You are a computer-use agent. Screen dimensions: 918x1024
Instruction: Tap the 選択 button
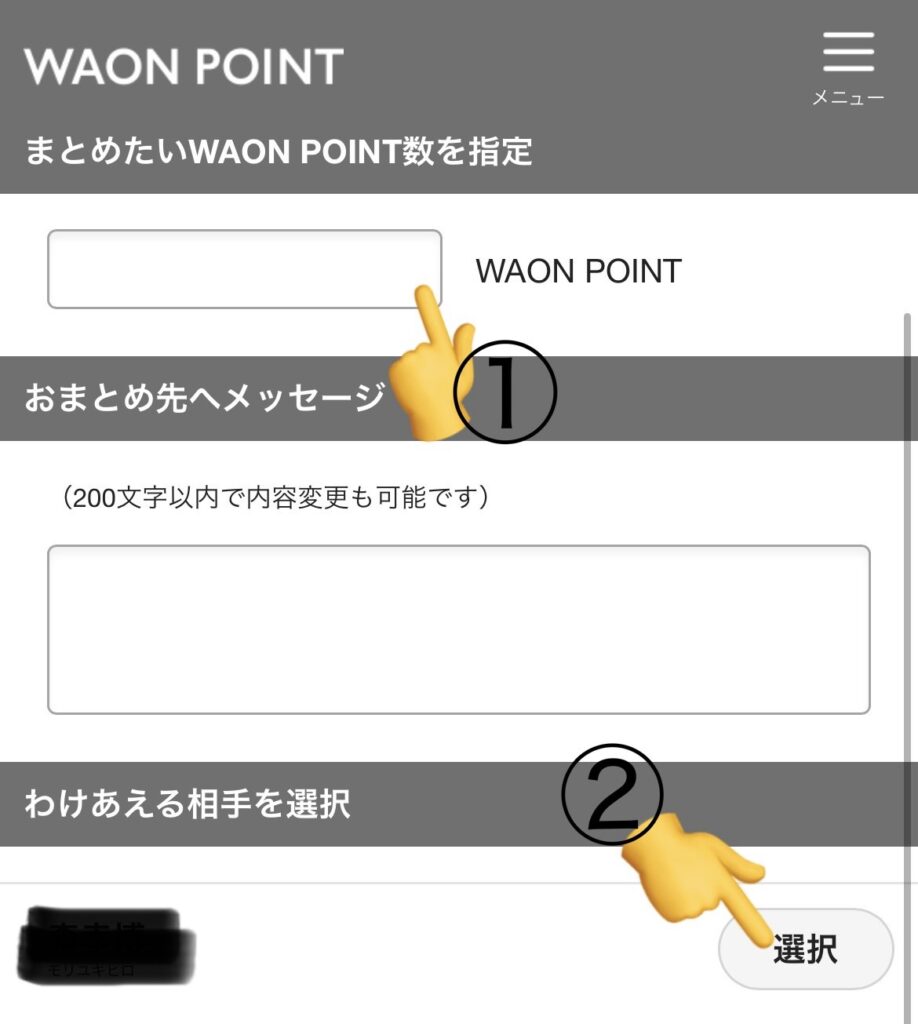(805, 949)
